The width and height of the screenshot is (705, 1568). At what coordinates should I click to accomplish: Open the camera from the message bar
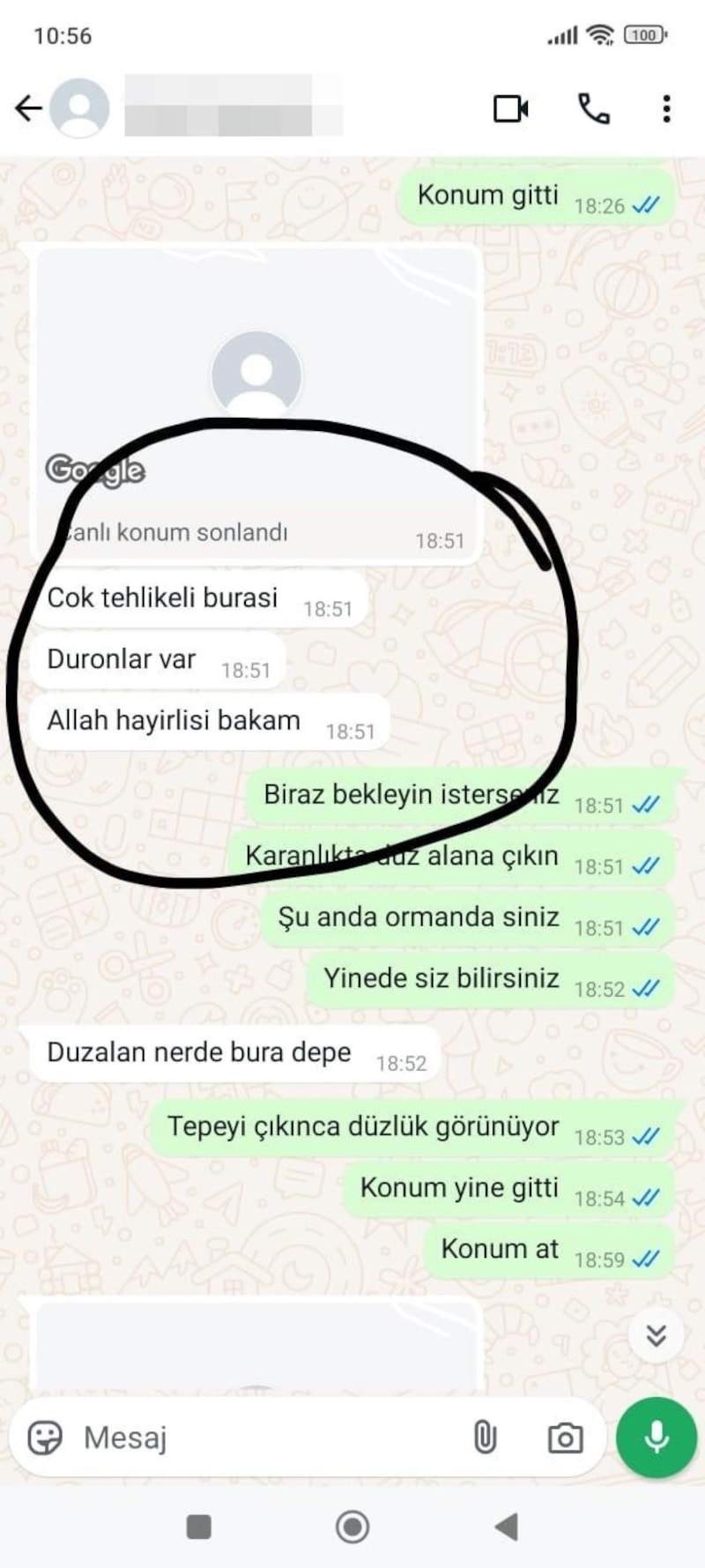(565, 1438)
